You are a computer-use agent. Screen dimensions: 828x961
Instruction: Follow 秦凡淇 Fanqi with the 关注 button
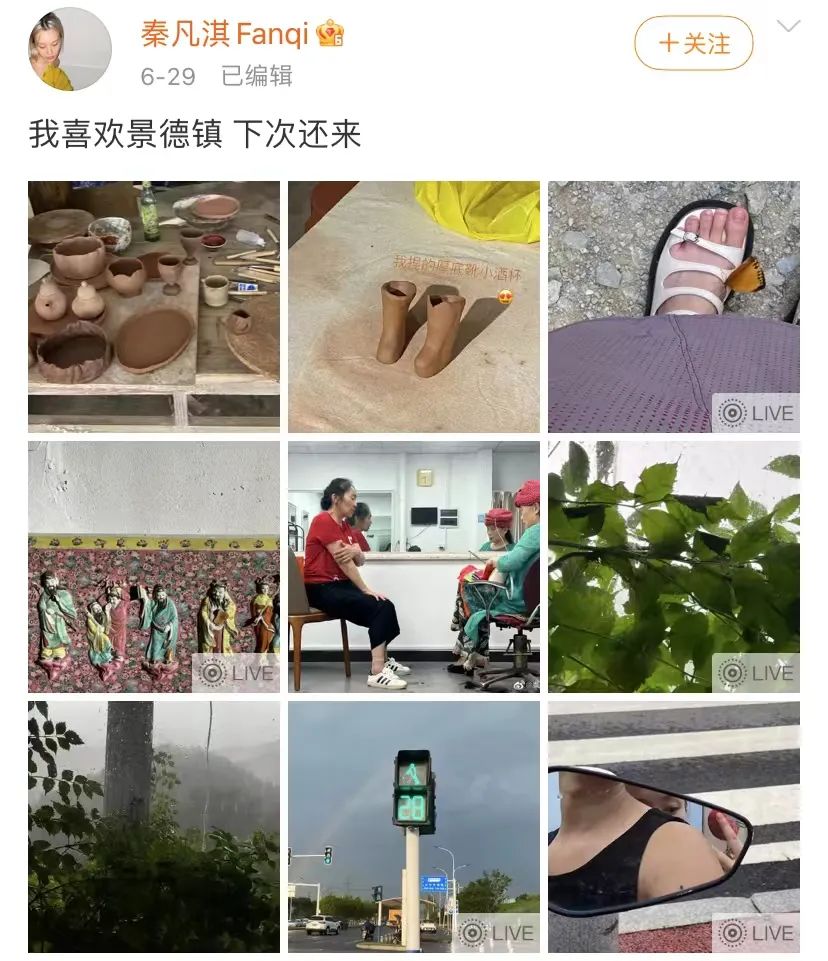pos(693,43)
